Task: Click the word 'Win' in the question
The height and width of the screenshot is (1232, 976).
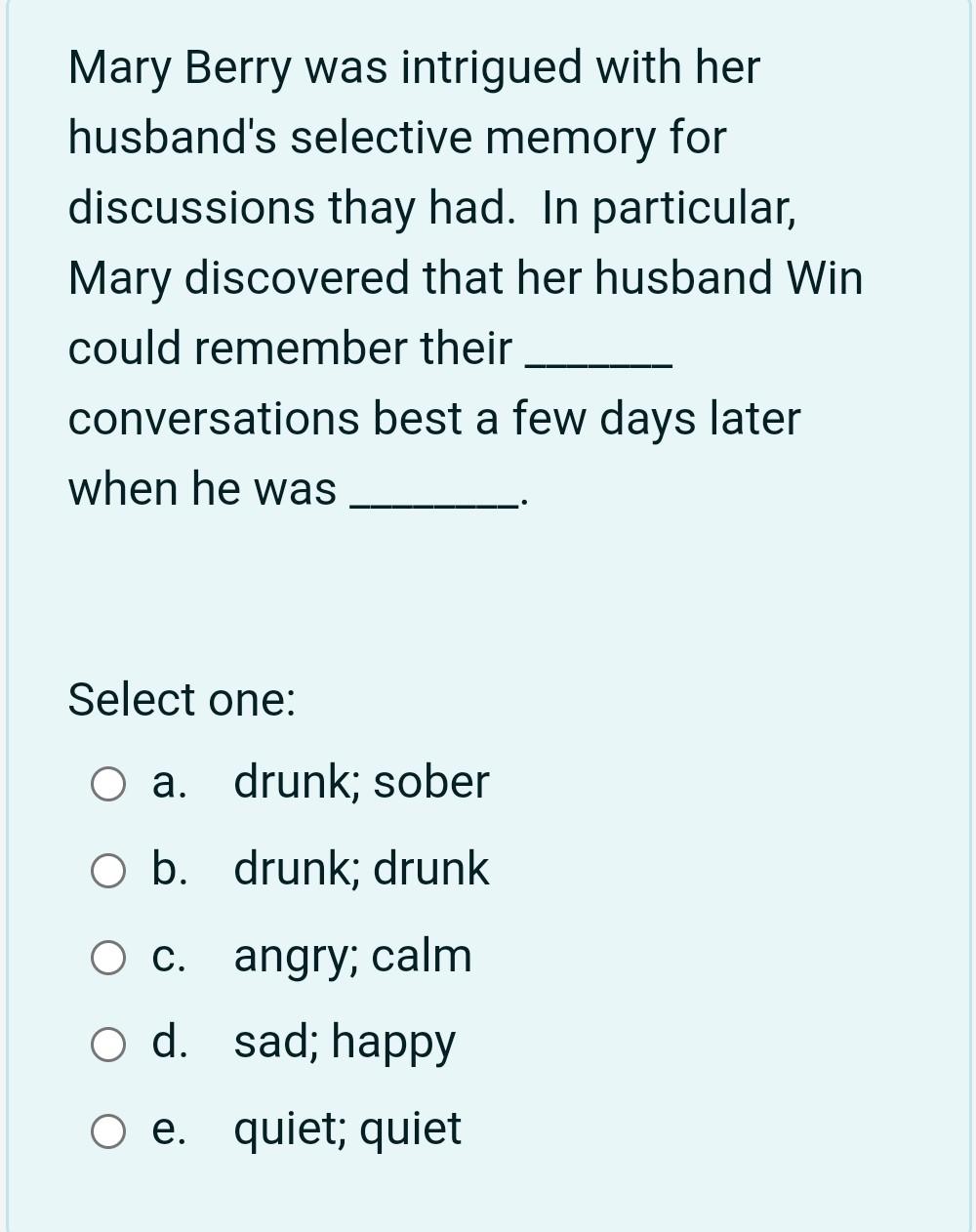Action: [x=823, y=277]
